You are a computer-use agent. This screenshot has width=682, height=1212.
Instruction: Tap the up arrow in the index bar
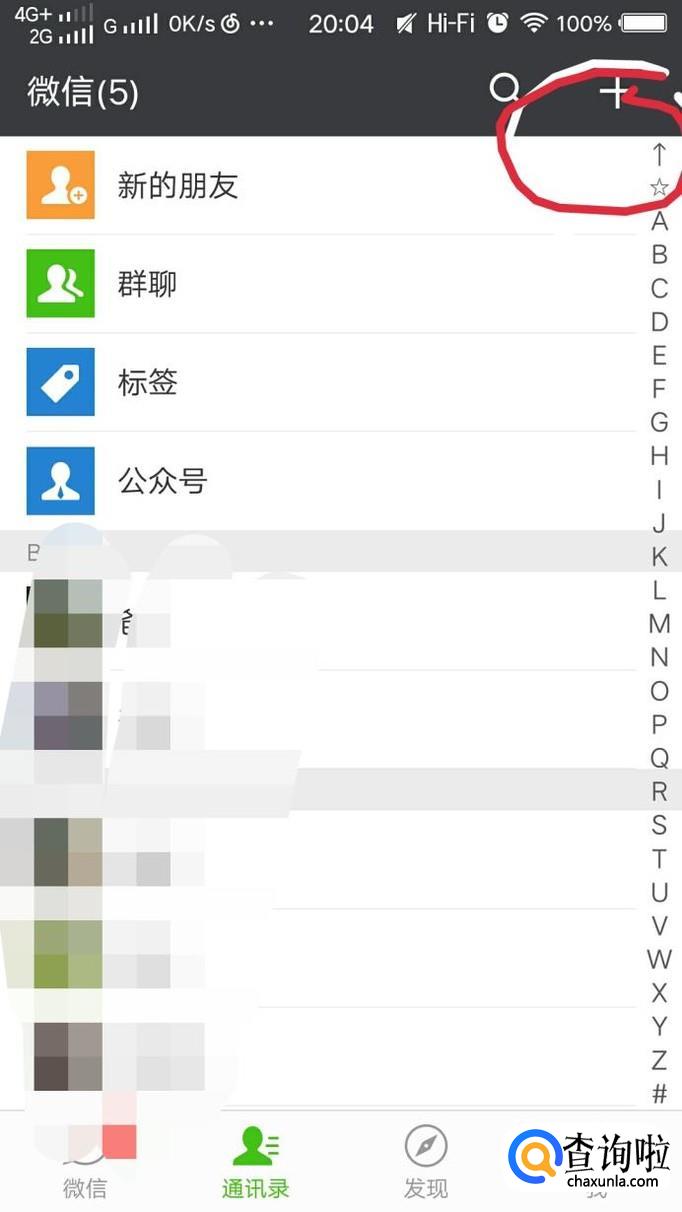(x=659, y=154)
